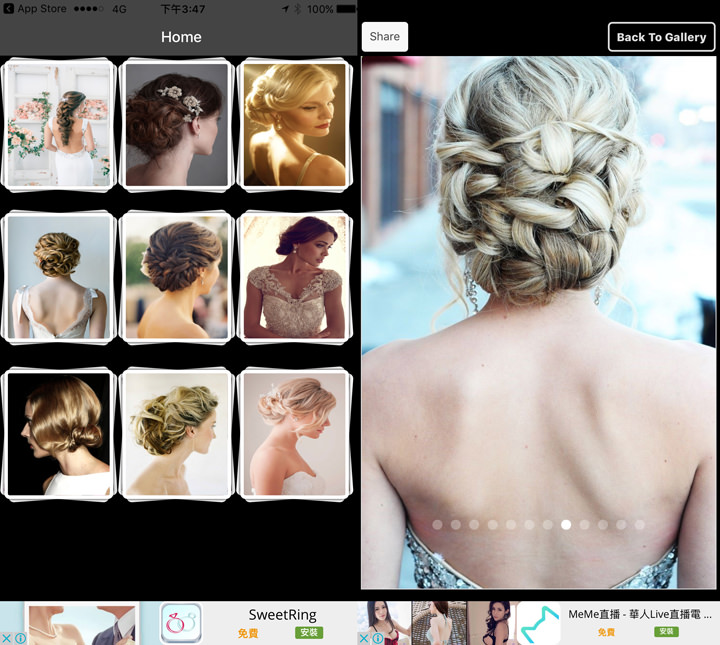This screenshot has width=720, height=645.
Task: Open the long braid with flowers thumbnail
Action: [x=58, y=125]
